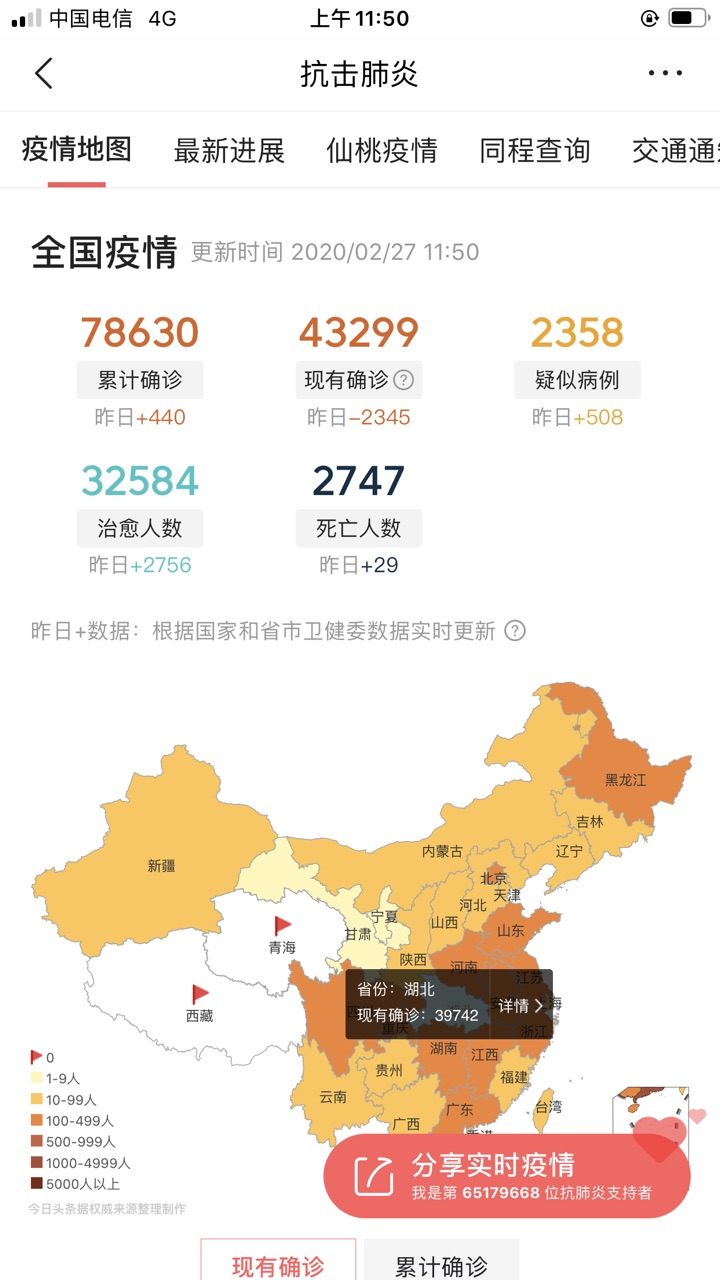Open the 交通通 tab at the edge
Image resolution: width=720 pixels, height=1280 pixels.
point(675,151)
